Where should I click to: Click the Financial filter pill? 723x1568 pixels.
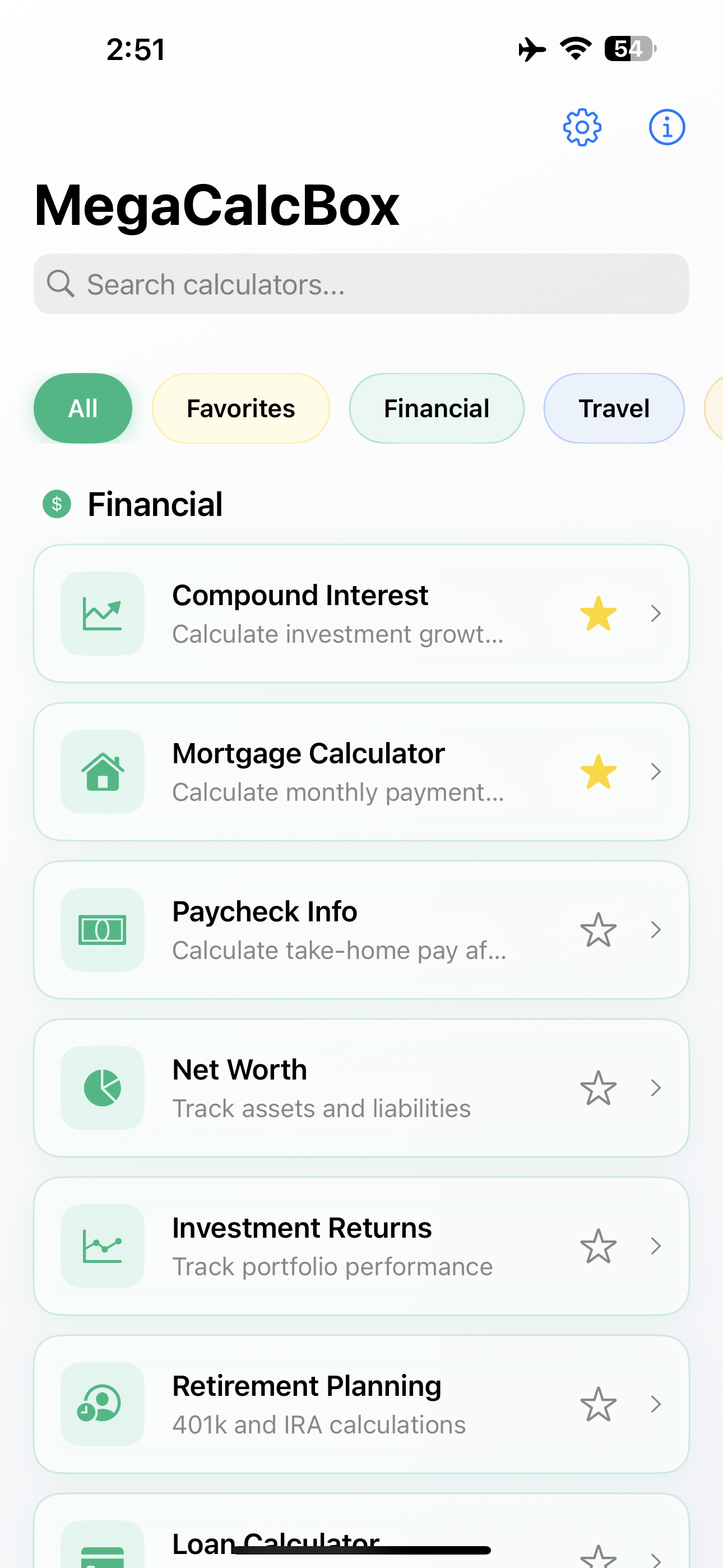tap(437, 408)
